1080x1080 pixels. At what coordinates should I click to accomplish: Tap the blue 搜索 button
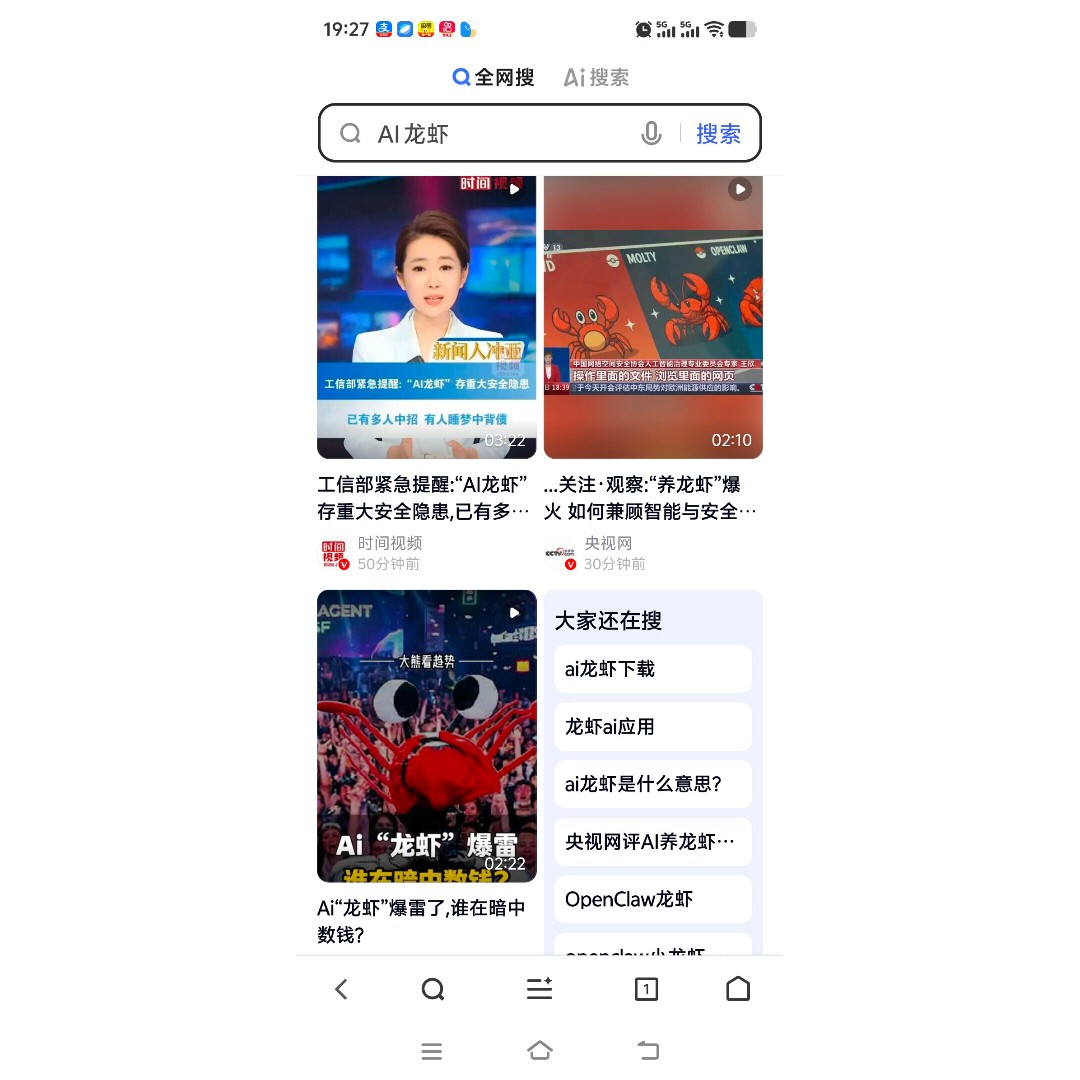[x=718, y=133]
